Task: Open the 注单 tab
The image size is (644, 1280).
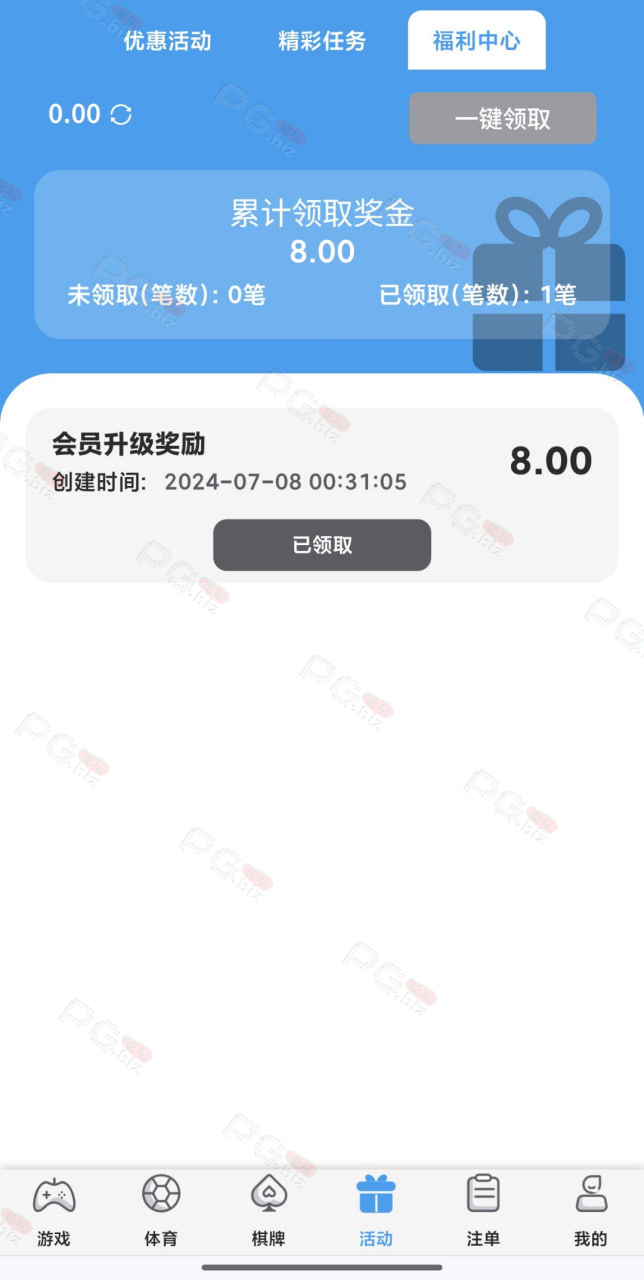Action: [x=483, y=1211]
